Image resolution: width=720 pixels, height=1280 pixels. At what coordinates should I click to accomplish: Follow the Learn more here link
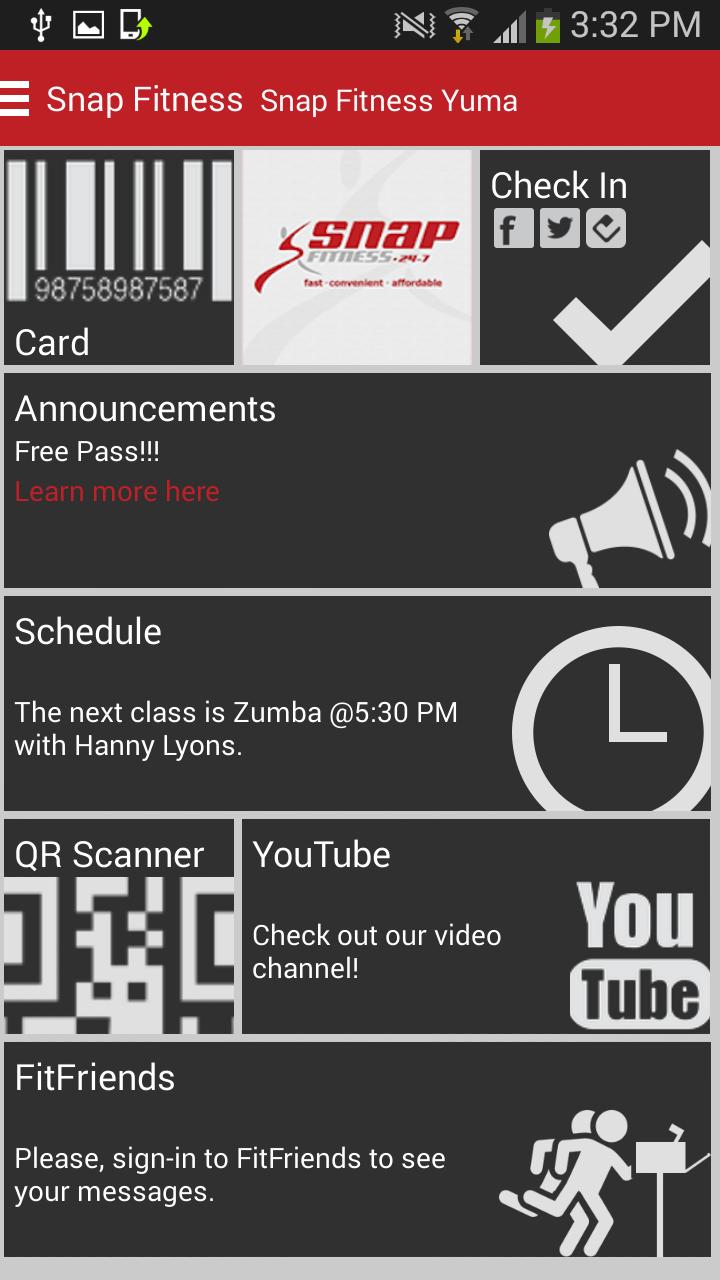(x=117, y=491)
